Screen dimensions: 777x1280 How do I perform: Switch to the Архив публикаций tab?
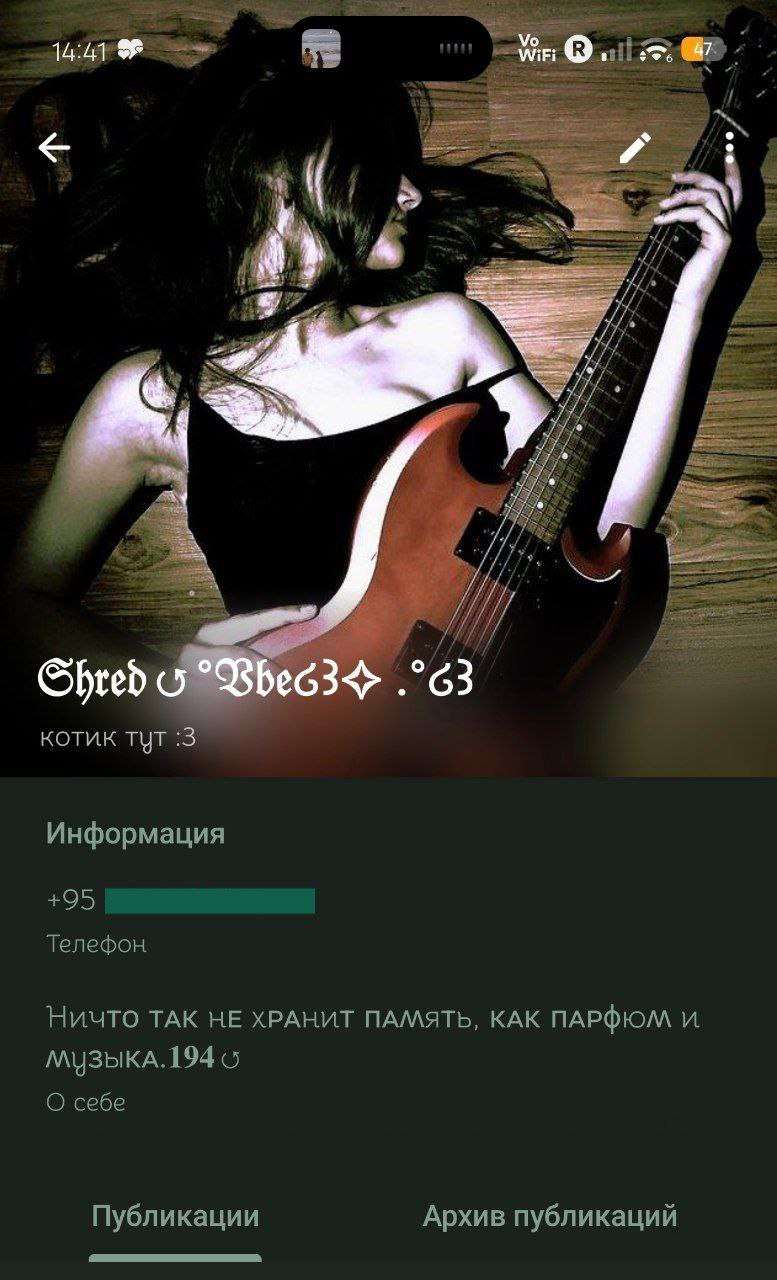(x=549, y=1217)
